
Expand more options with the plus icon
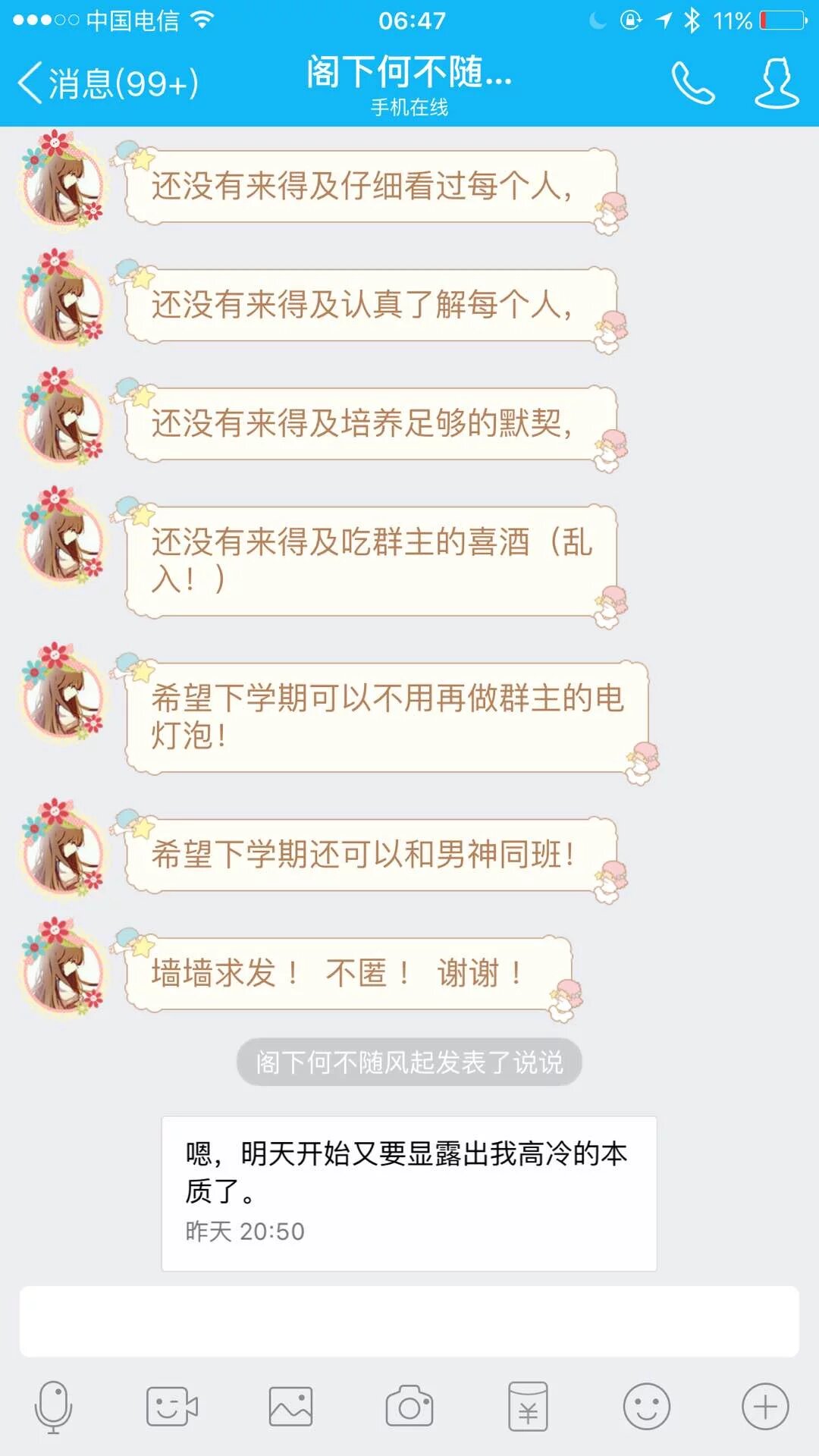click(x=765, y=1407)
